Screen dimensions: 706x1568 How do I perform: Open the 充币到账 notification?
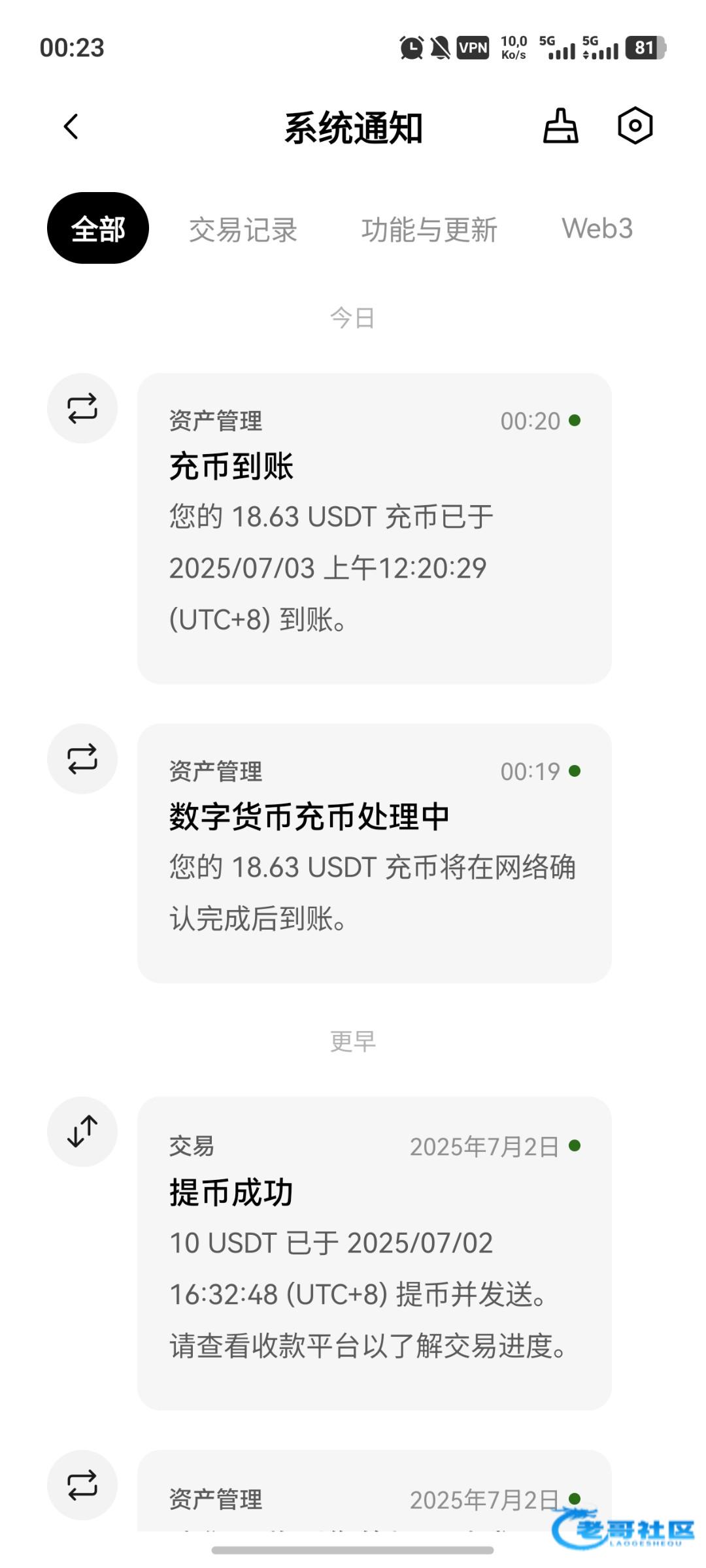[374, 528]
